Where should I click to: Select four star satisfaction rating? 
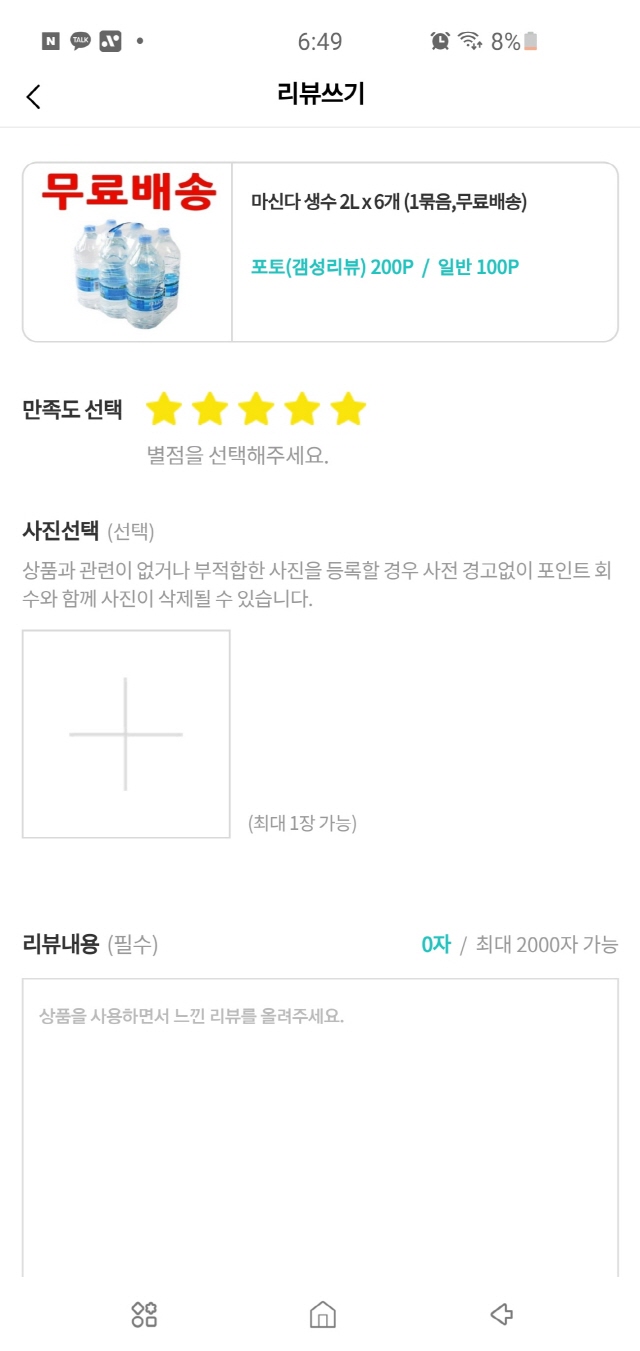302,409
